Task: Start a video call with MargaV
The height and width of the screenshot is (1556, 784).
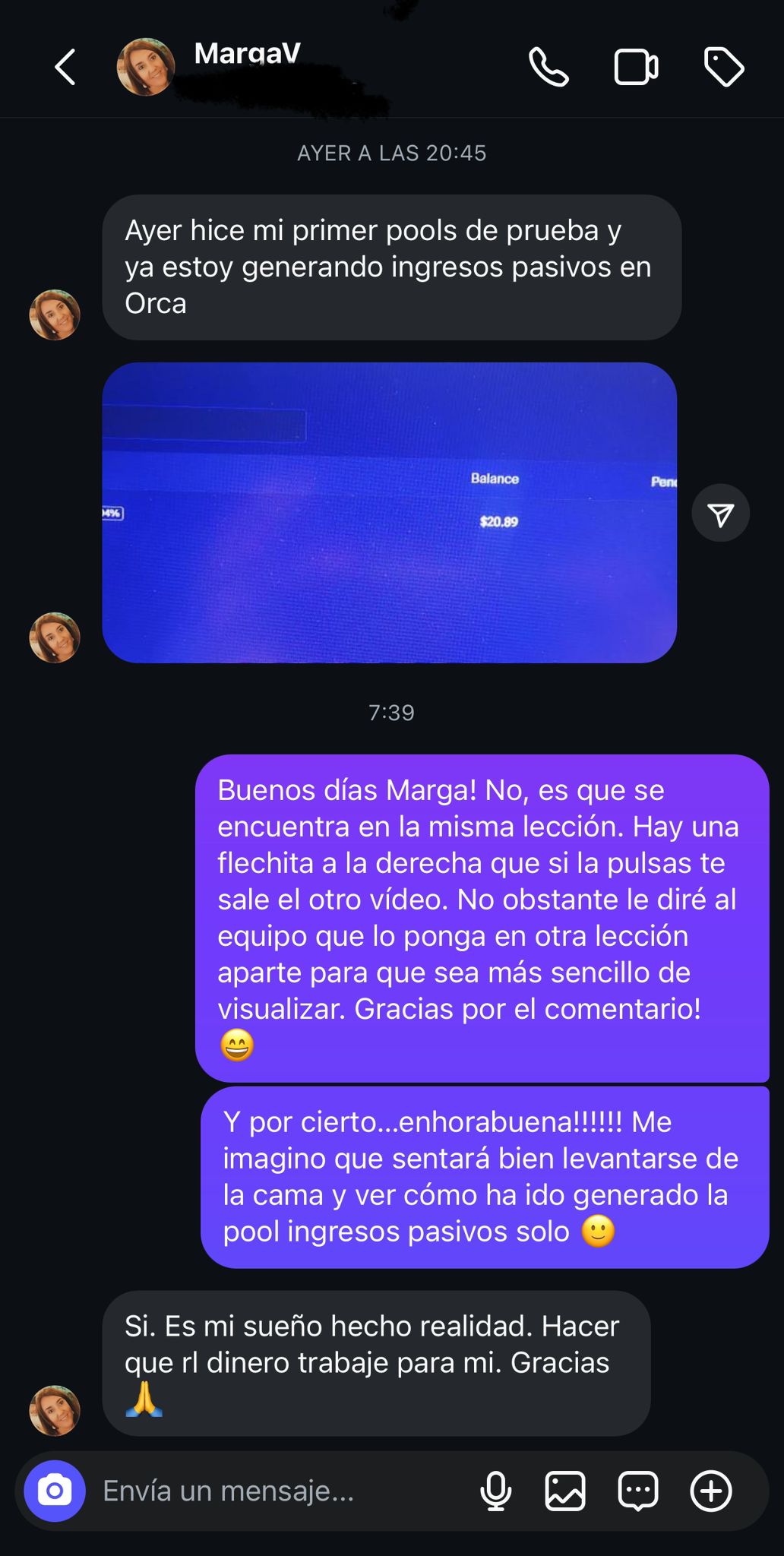Action: point(636,67)
